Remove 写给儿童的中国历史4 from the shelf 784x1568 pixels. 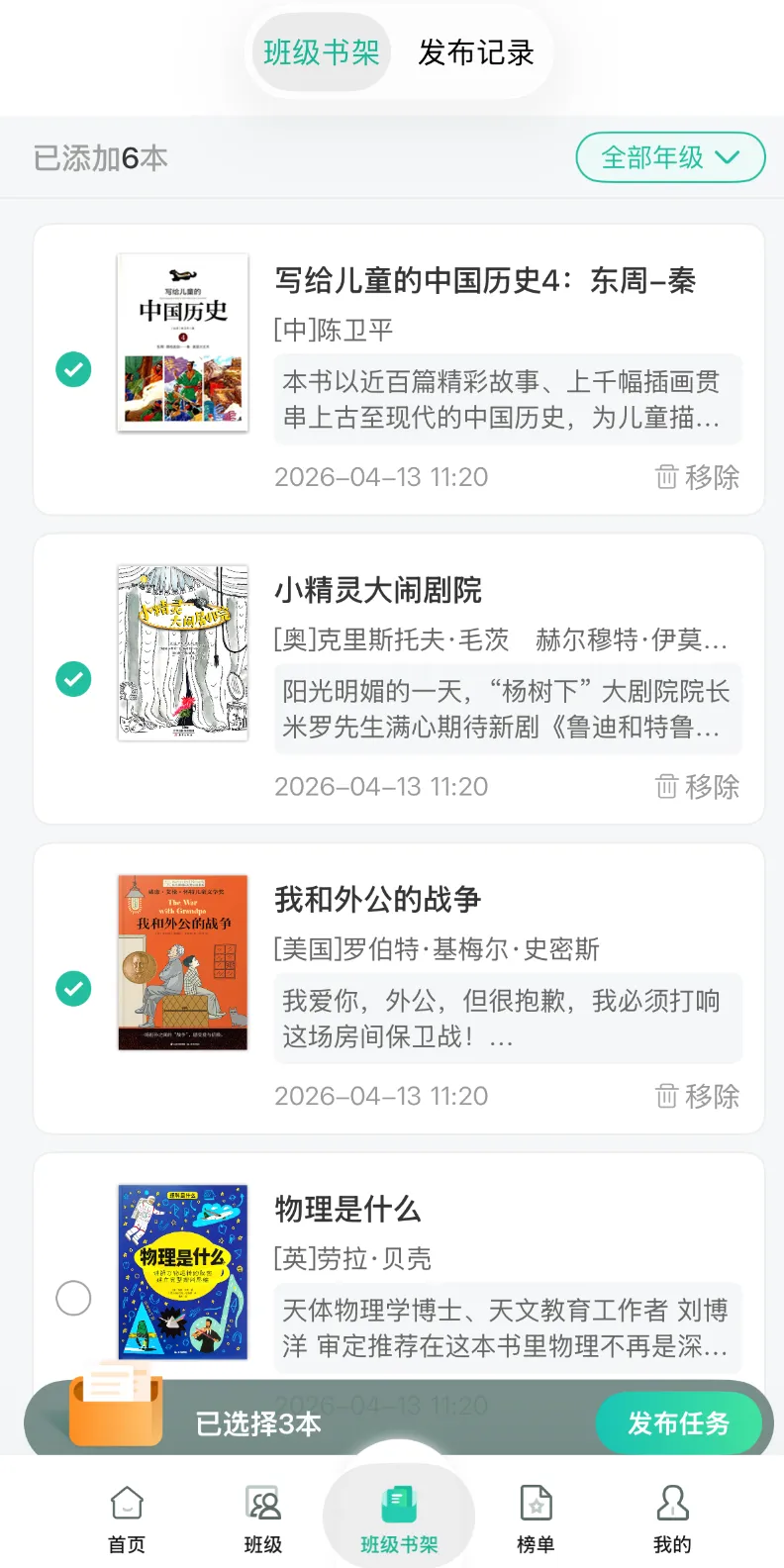click(x=698, y=477)
